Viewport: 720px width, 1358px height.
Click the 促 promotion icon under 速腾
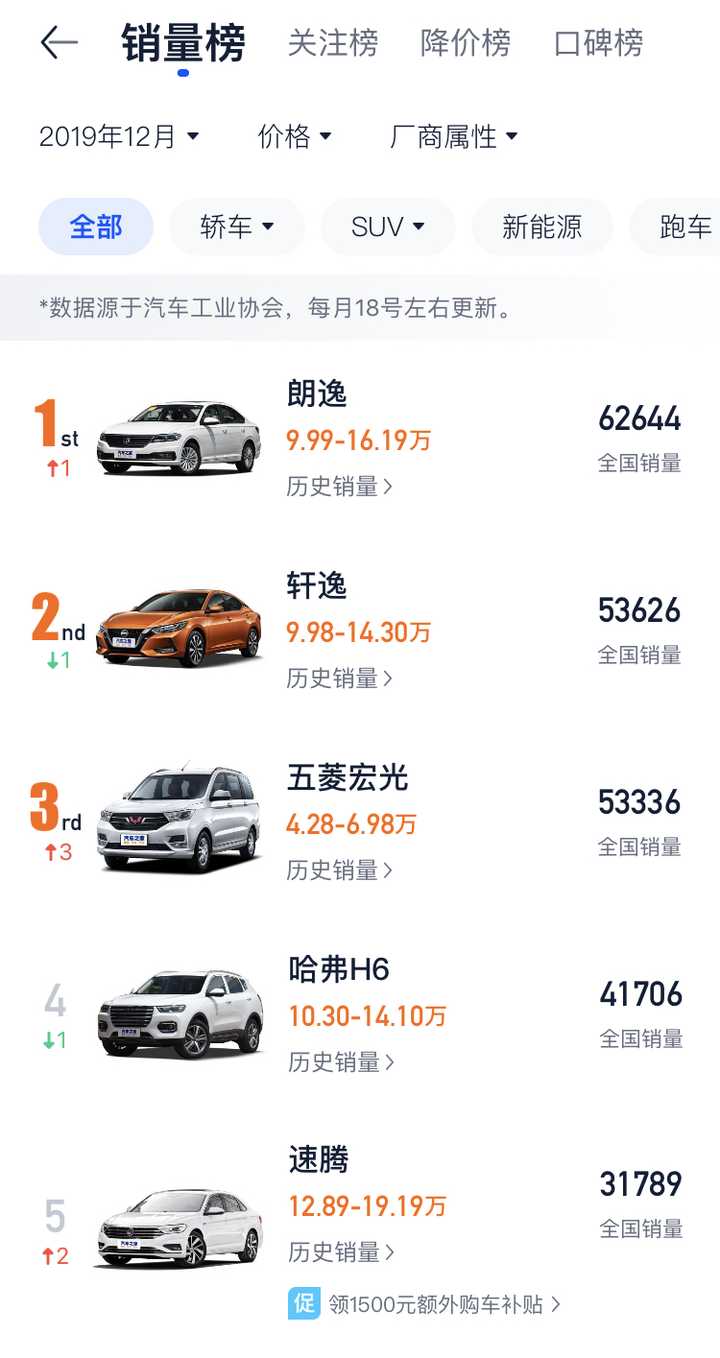[x=302, y=1305]
